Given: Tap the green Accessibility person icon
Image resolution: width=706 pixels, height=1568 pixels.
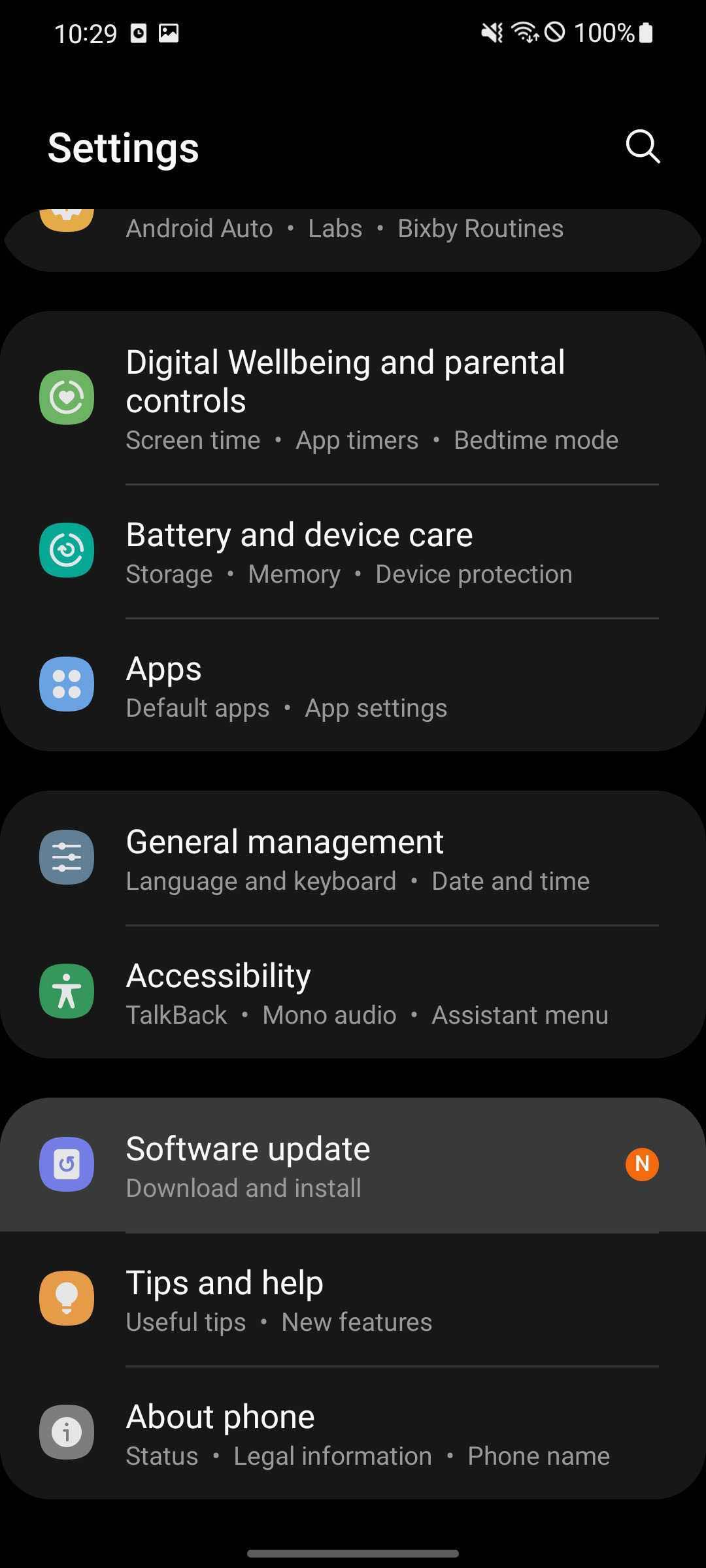Looking at the screenshot, I should [x=66, y=991].
